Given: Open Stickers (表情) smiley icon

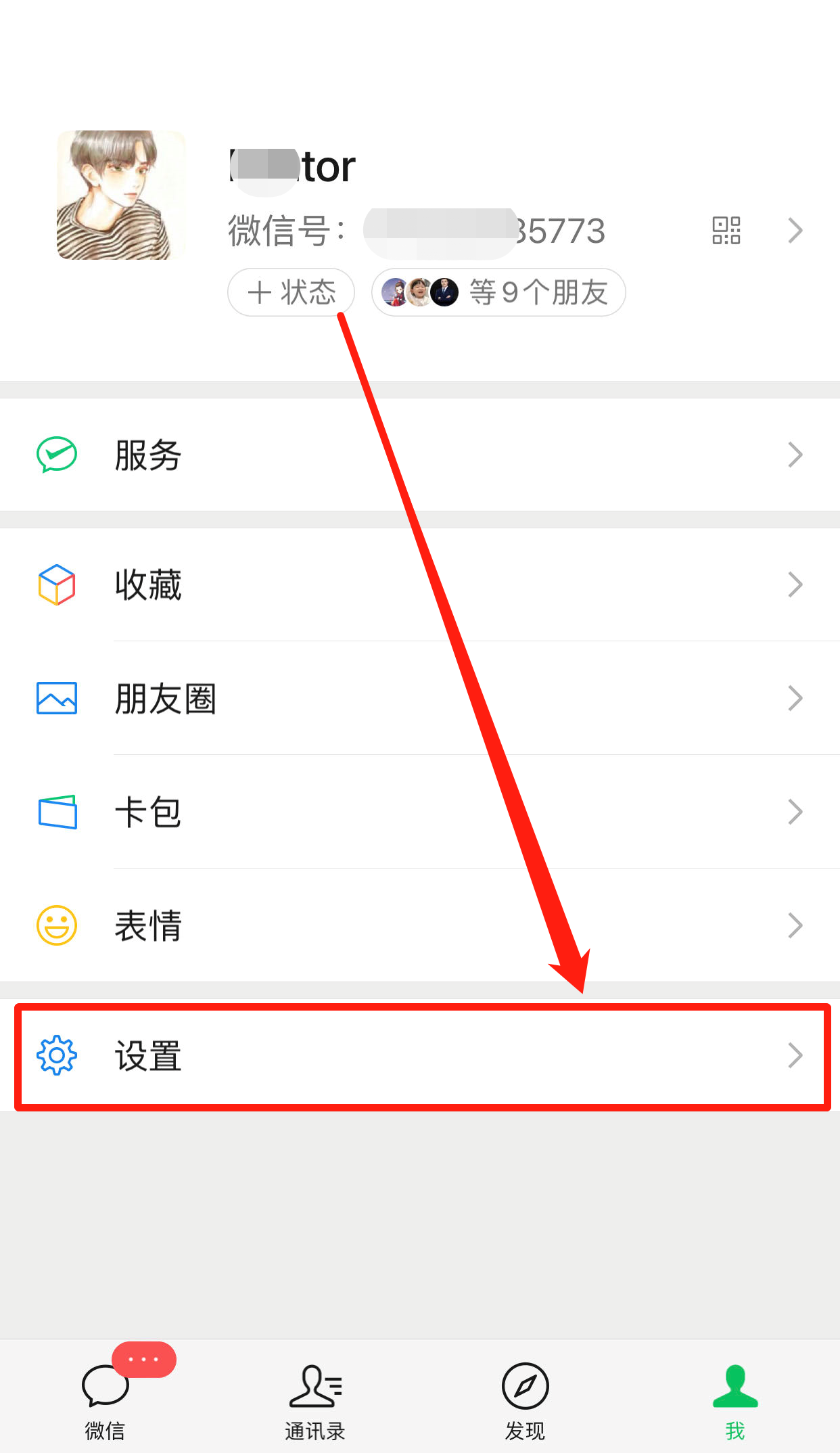Looking at the screenshot, I should point(57,925).
